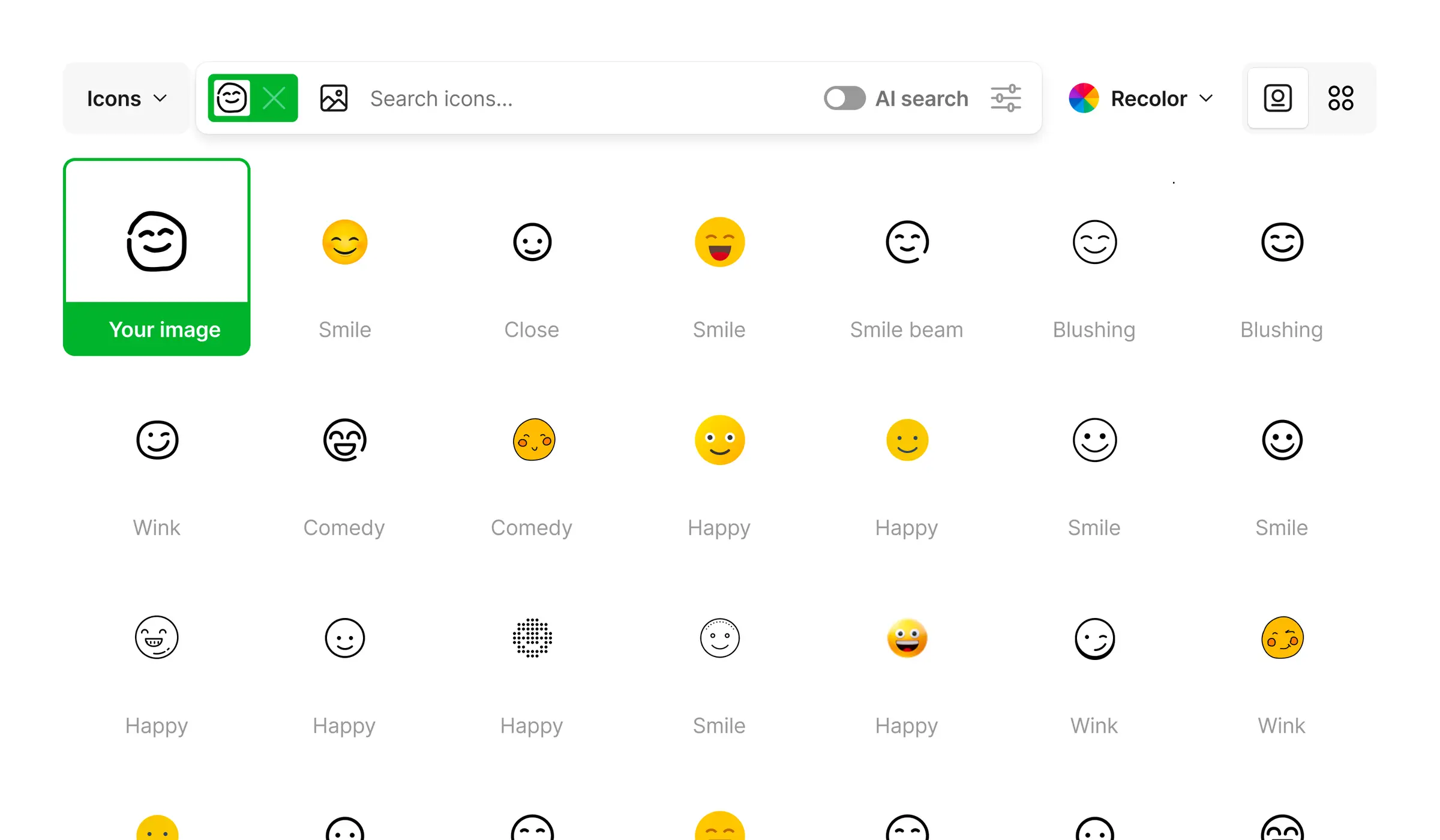Switch to the single-icon view mode

tap(1277, 98)
